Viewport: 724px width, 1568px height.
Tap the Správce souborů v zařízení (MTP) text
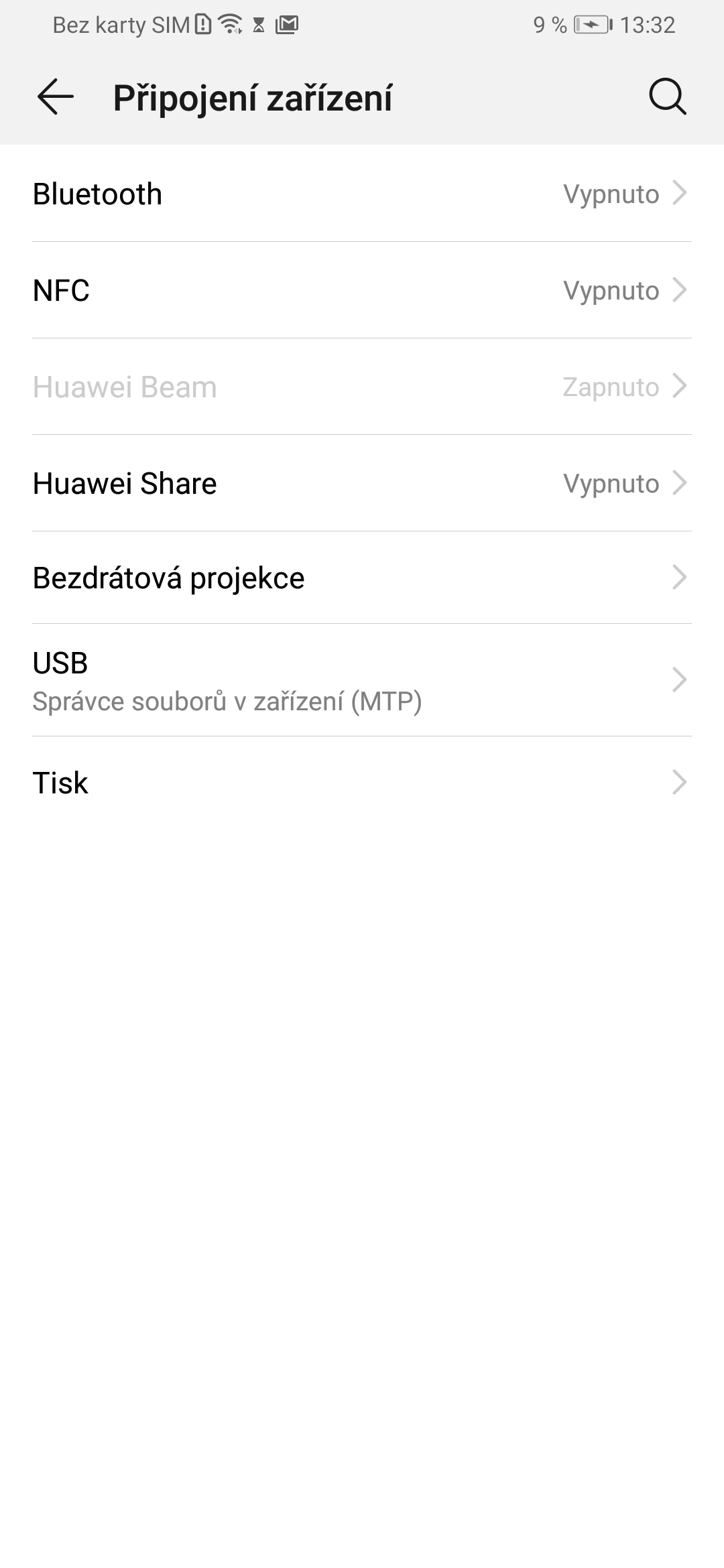tap(228, 701)
